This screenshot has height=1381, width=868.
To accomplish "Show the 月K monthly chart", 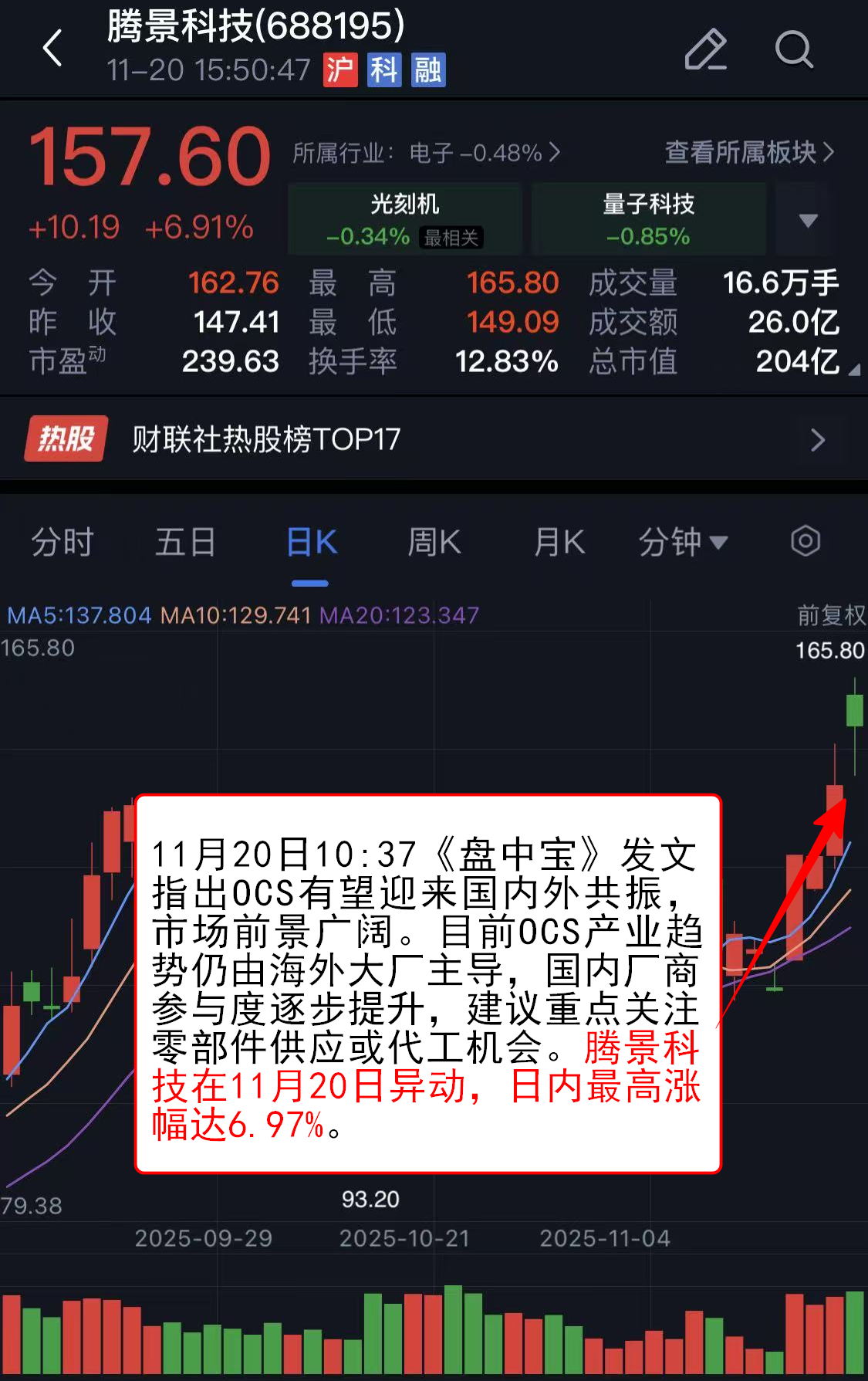I will pyautogui.click(x=559, y=542).
